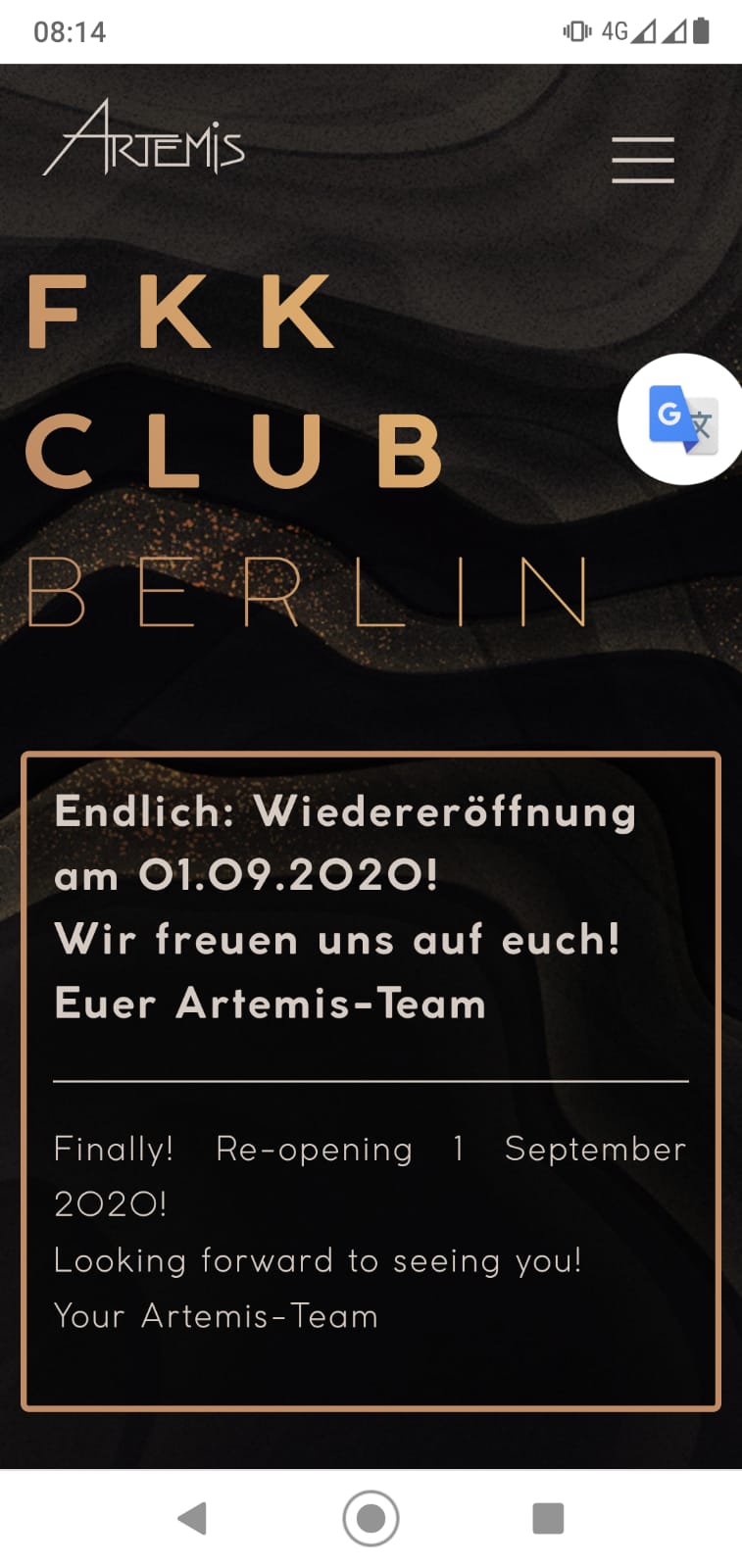Tap the Artemis logo to go home
Viewport: 742px width, 1568px height.
click(144, 140)
